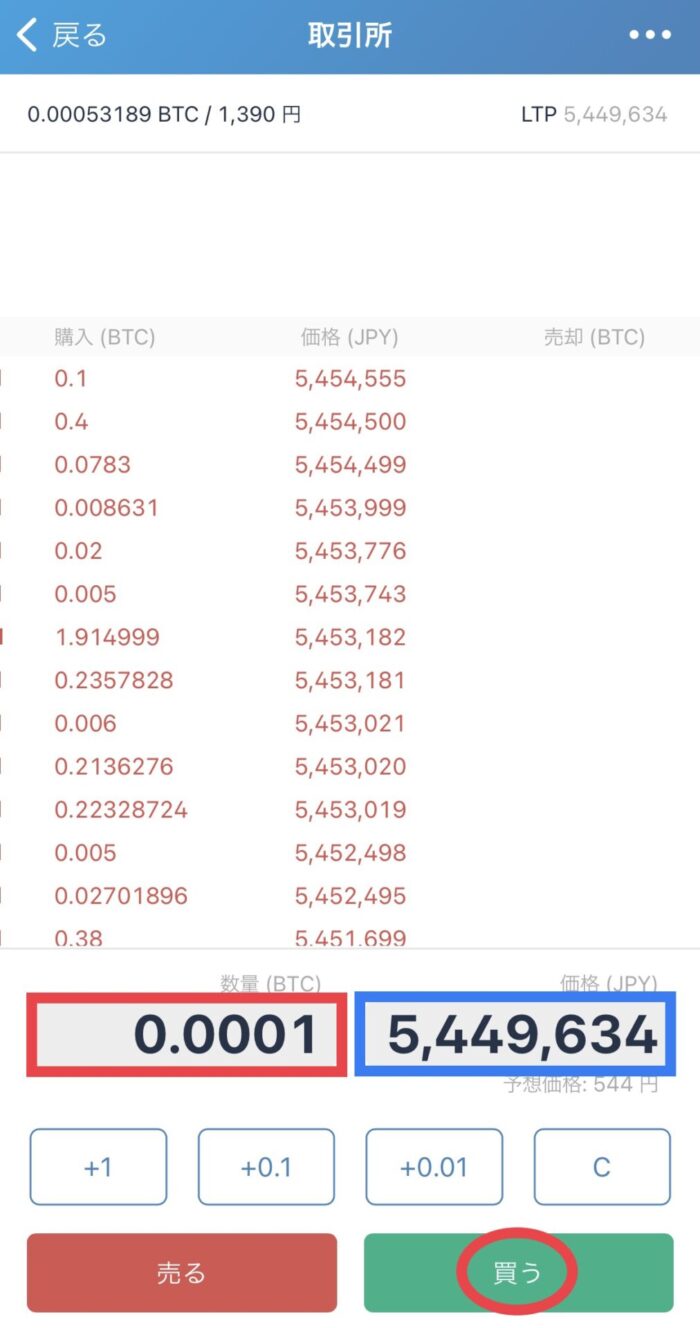
Task: Place a sell order with 売る
Action: [x=182, y=1272]
